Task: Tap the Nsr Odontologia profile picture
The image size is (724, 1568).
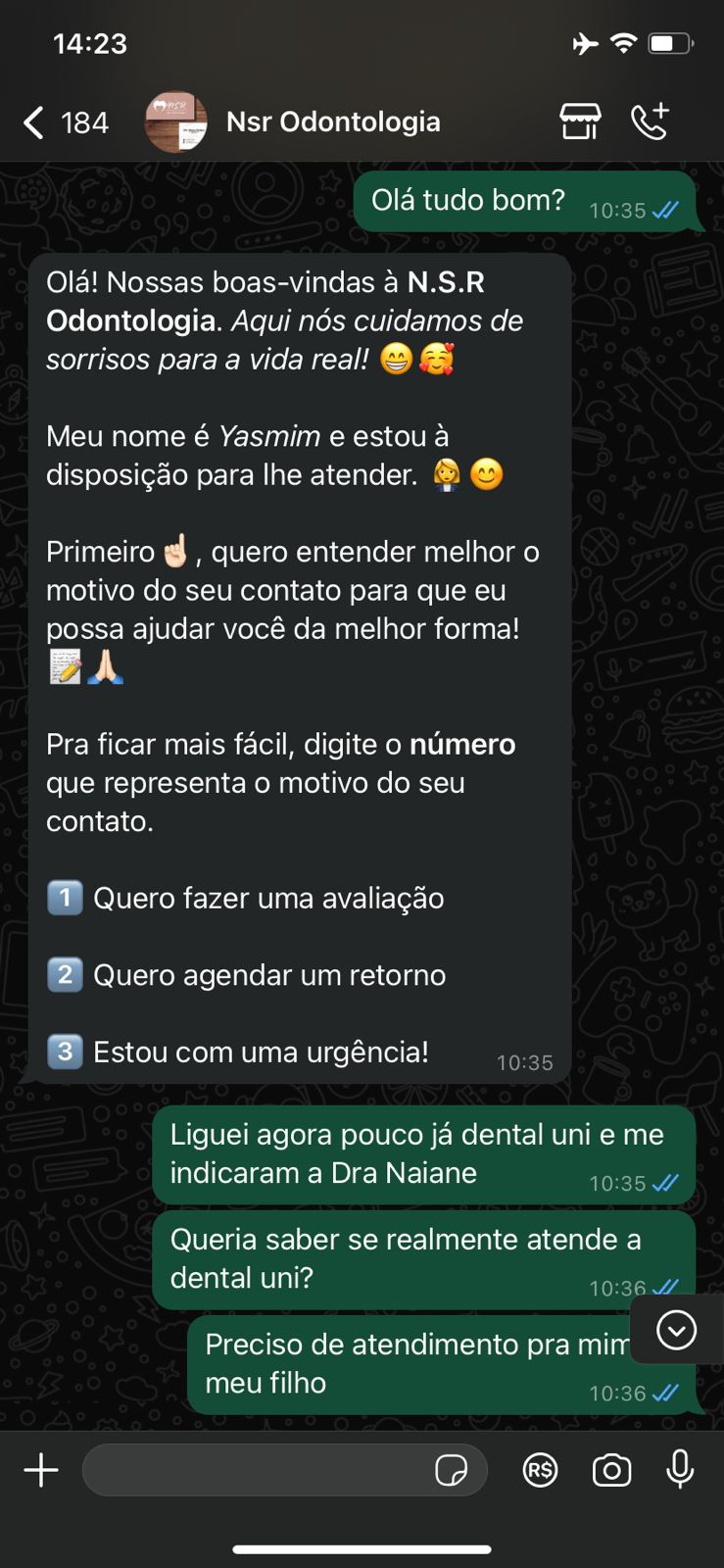Action: pos(176,122)
